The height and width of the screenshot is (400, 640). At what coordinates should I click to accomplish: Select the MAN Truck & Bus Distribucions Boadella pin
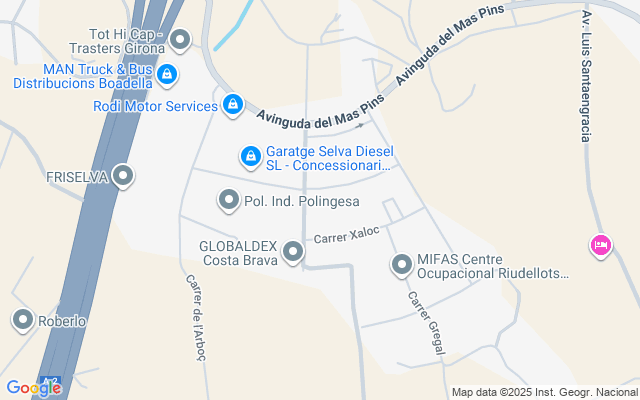[x=168, y=74]
